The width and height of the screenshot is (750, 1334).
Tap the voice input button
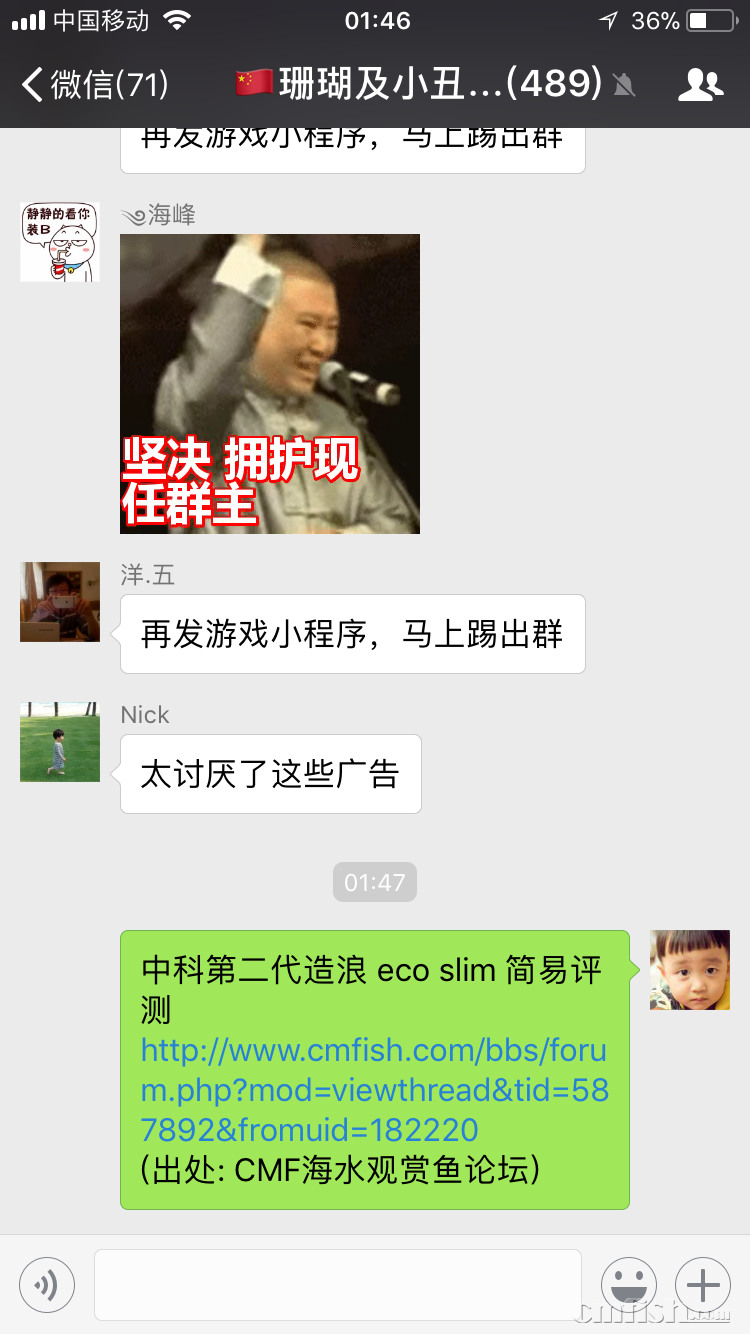click(47, 1284)
